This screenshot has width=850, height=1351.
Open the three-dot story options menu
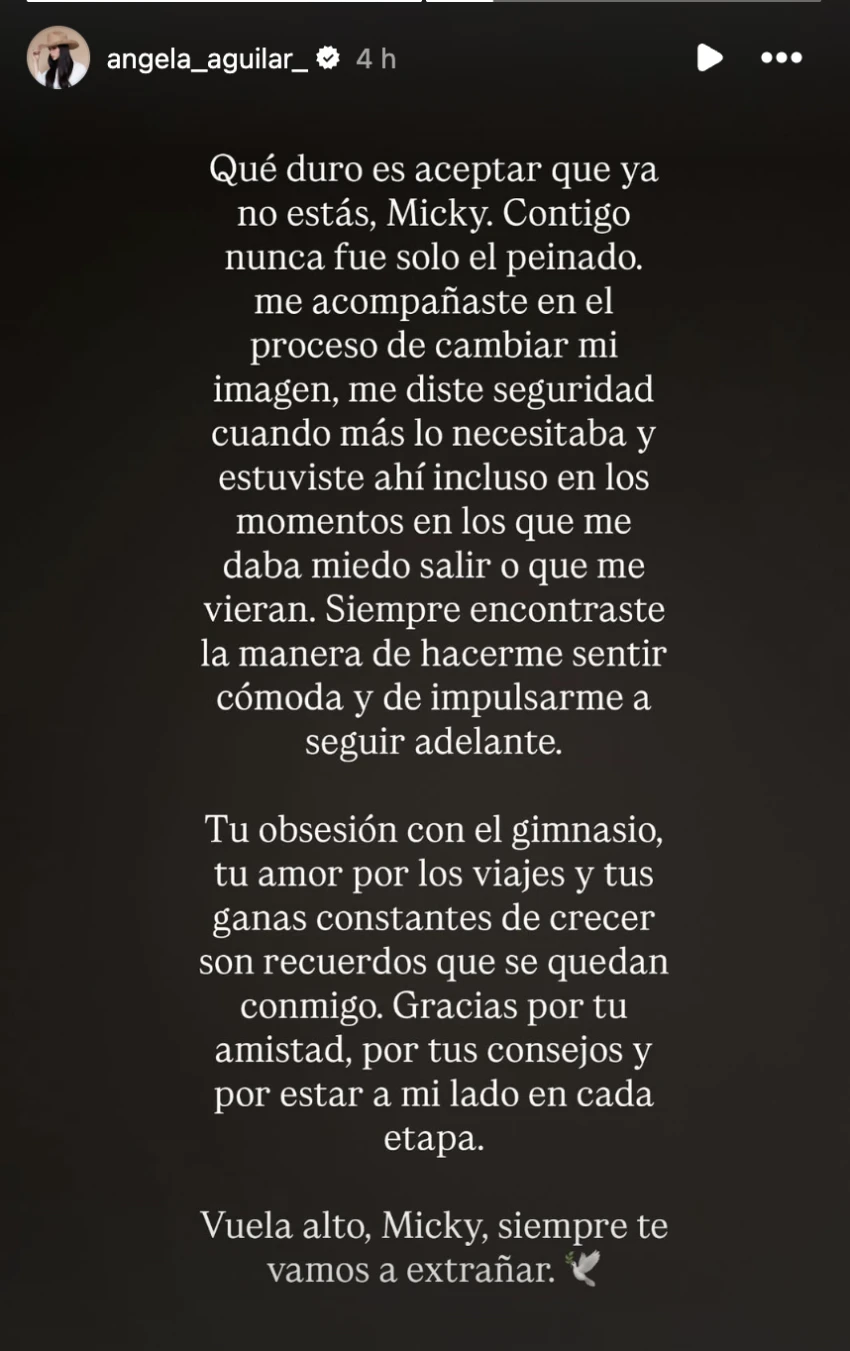click(781, 58)
